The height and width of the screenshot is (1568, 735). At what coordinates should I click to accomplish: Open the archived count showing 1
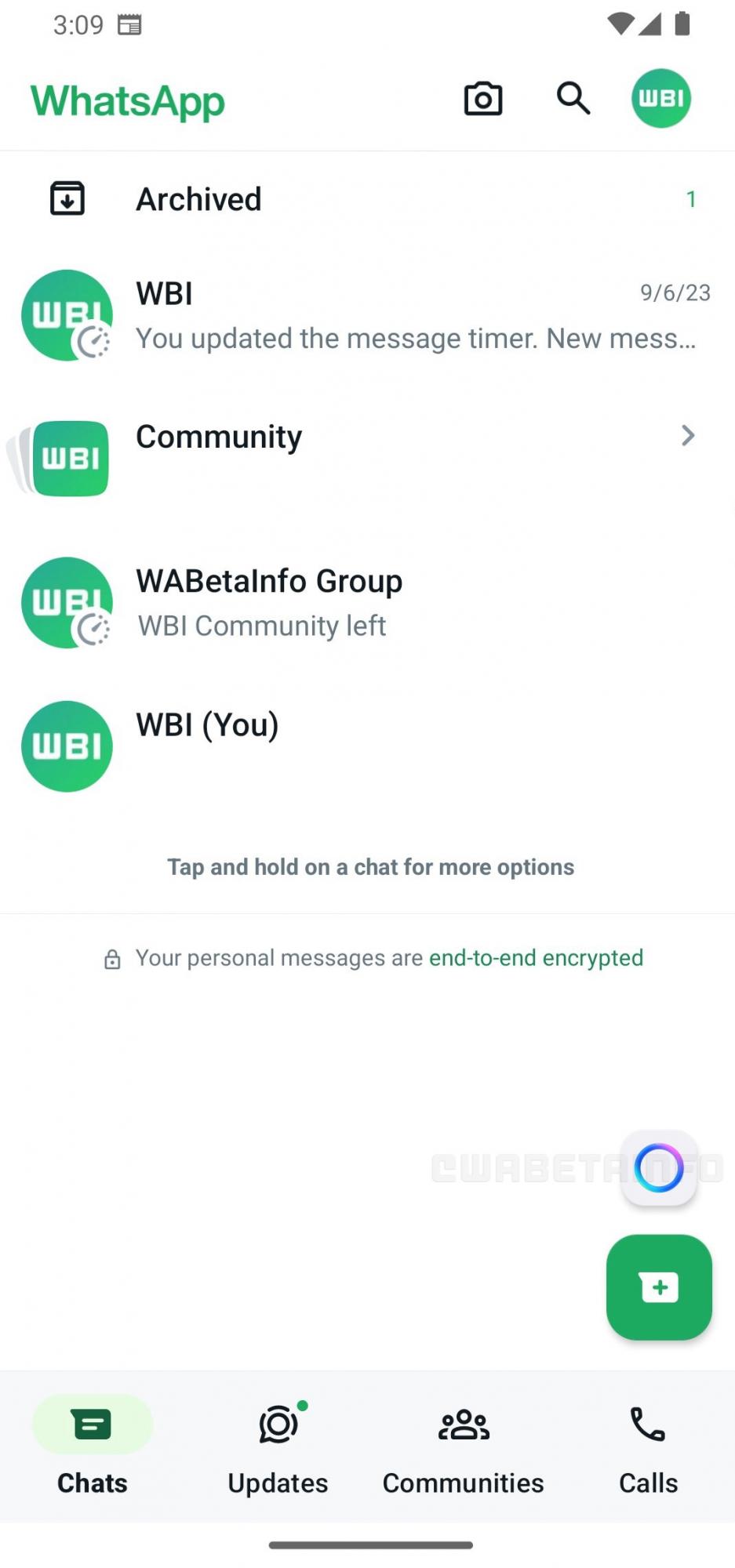click(691, 199)
